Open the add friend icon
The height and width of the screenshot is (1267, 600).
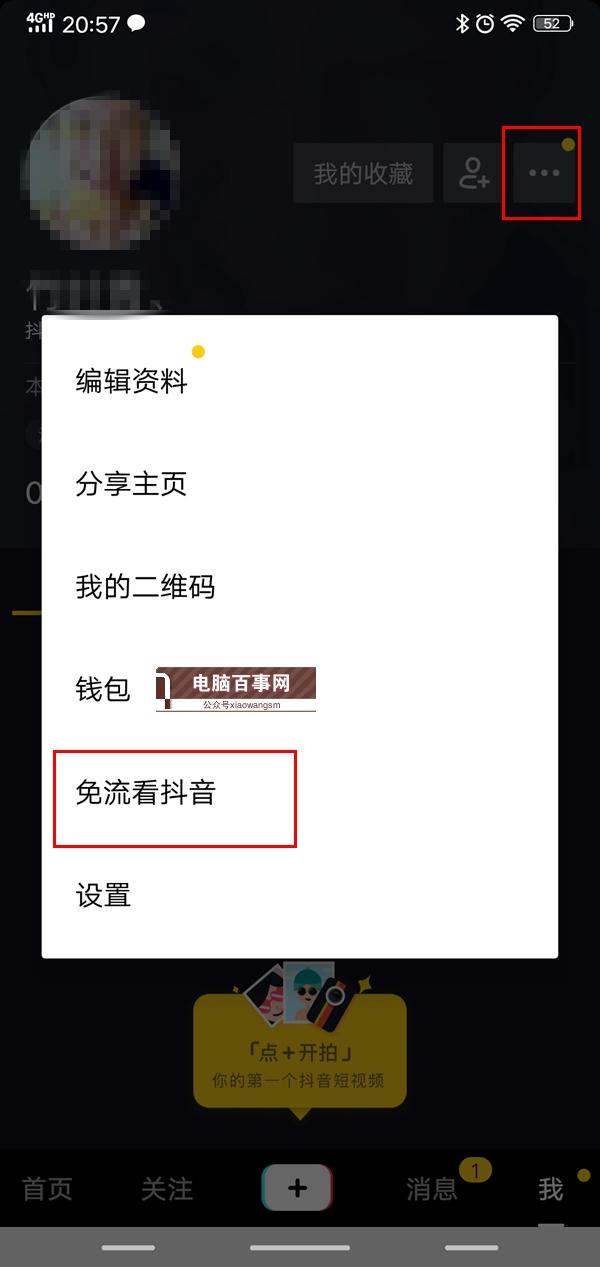point(474,173)
